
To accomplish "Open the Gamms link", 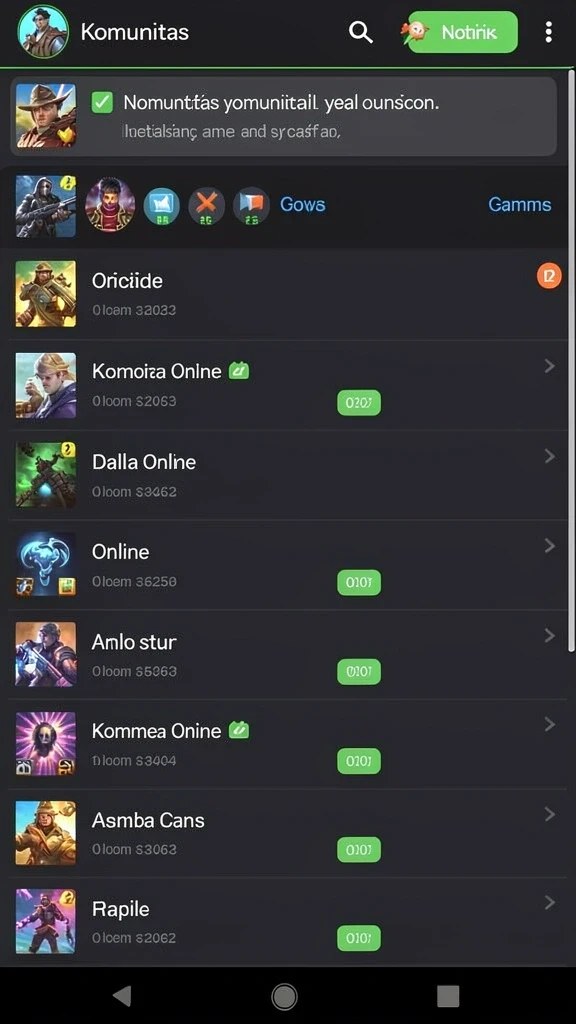I will [520, 204].
